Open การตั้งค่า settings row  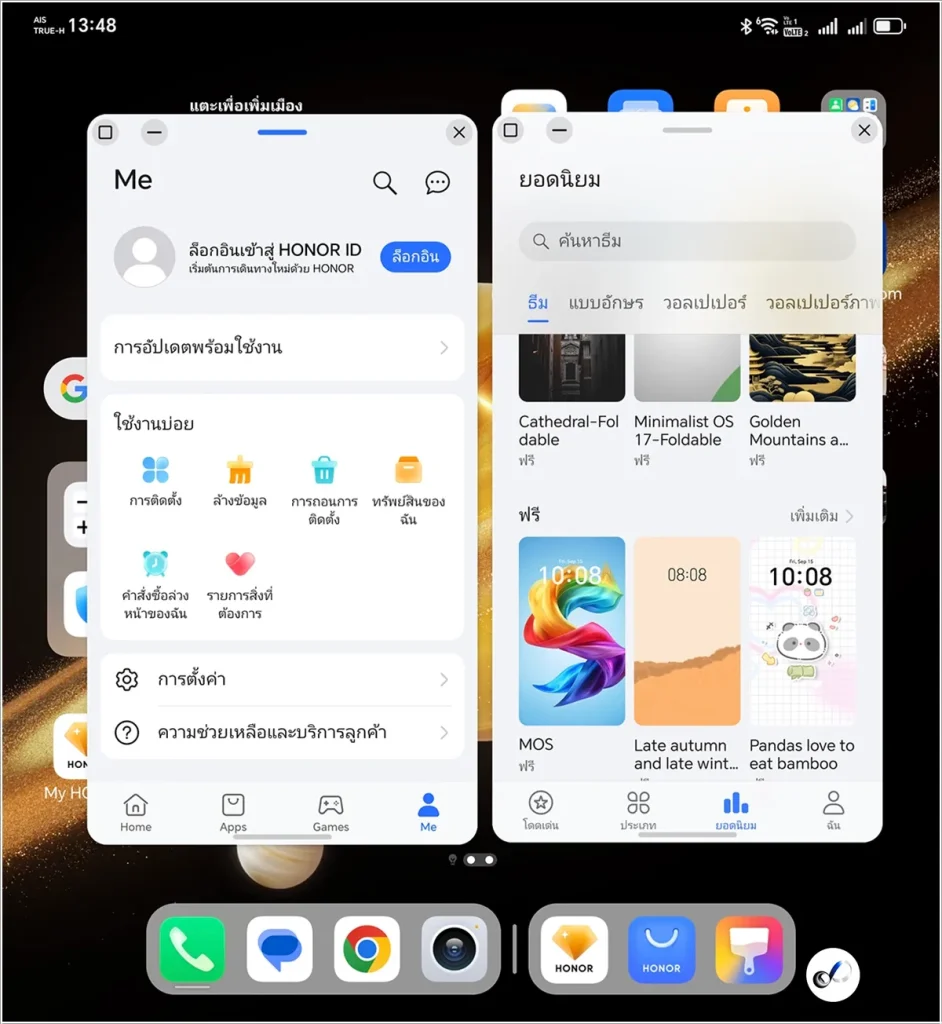pos(282,680)
